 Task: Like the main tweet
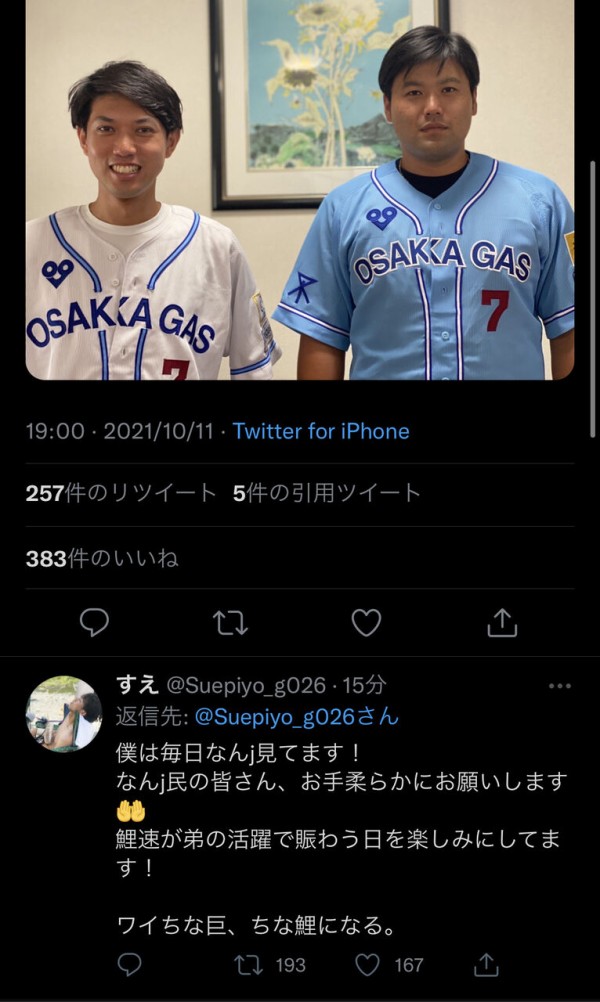[x=366, y=623]
